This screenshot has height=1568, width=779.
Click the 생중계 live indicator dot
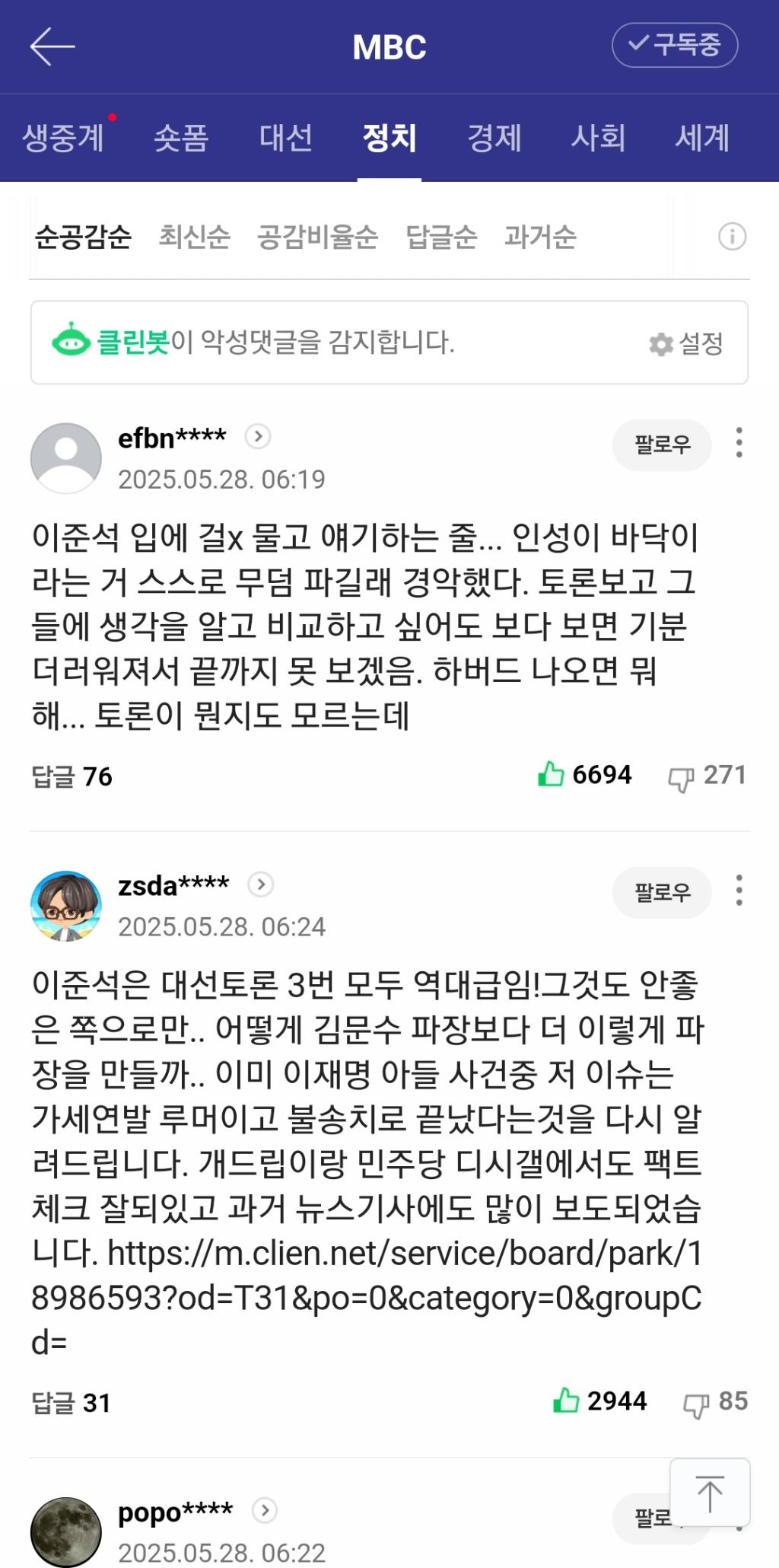point(112,119)
